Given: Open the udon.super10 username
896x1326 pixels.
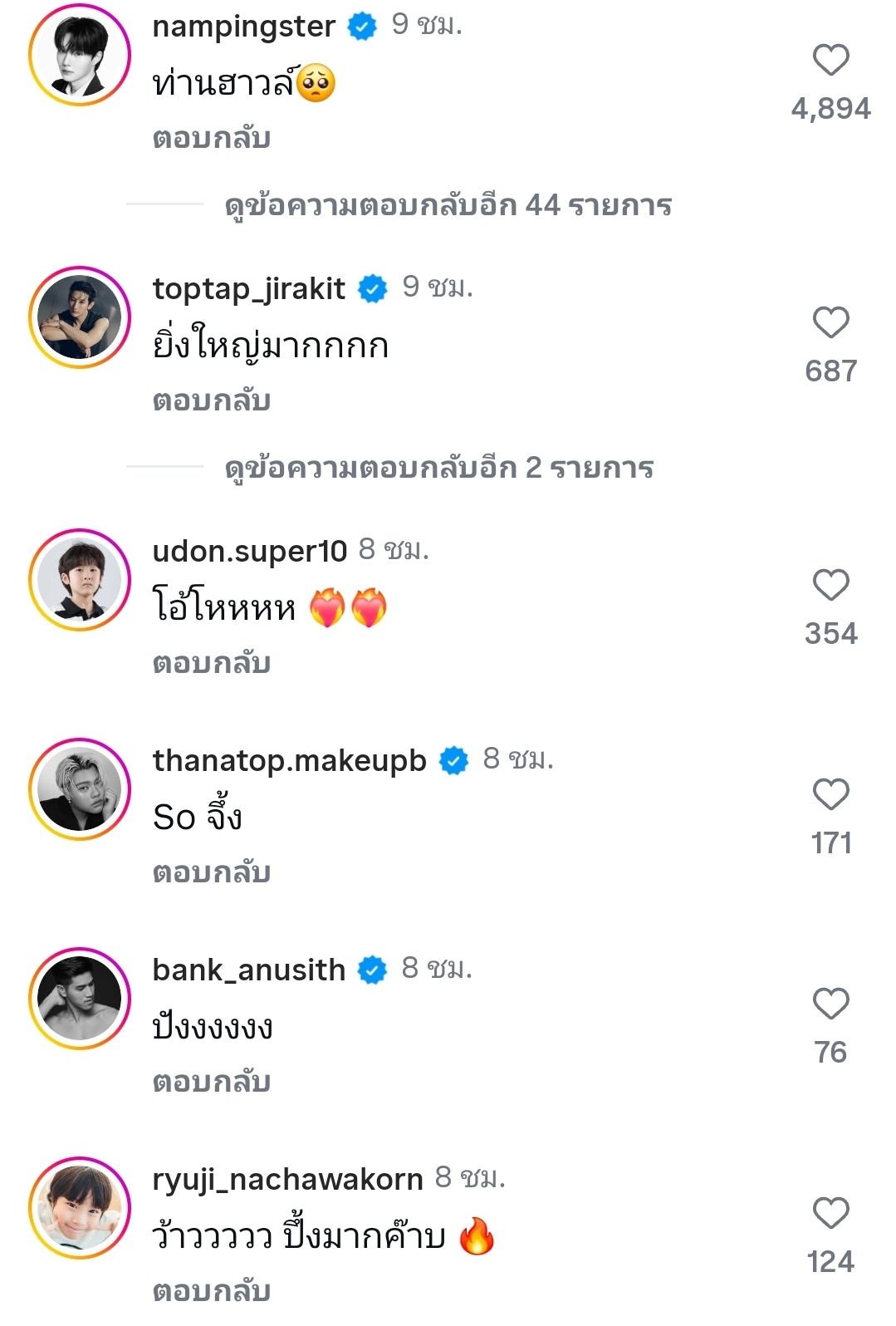Looking at the screenshot, I should pyautogui.click(x=249, y=551).
